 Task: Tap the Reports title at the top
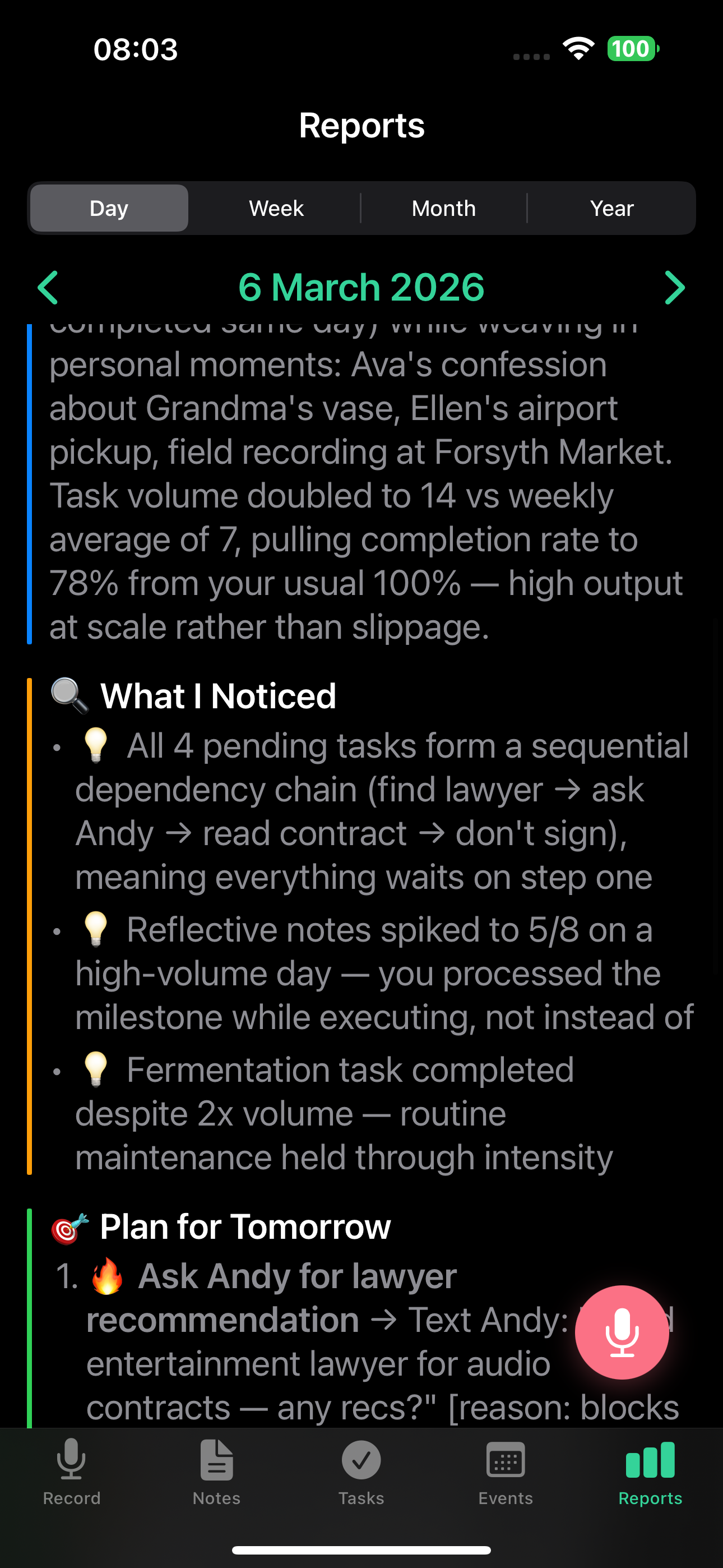point(361,124)
